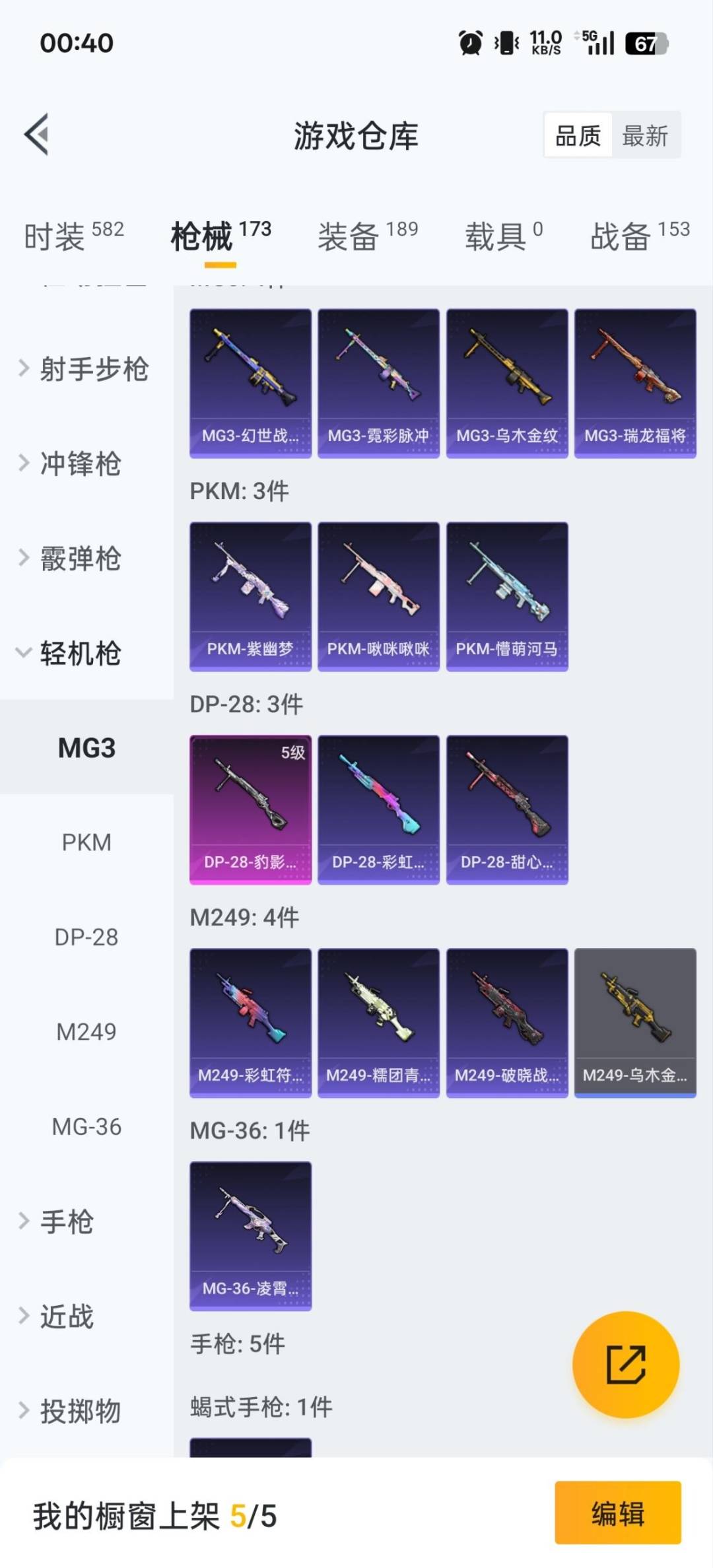The height and width of the screenshot is (1568, 713).
Task: Switch to the 装备 tab
Action: click(367, 236)
